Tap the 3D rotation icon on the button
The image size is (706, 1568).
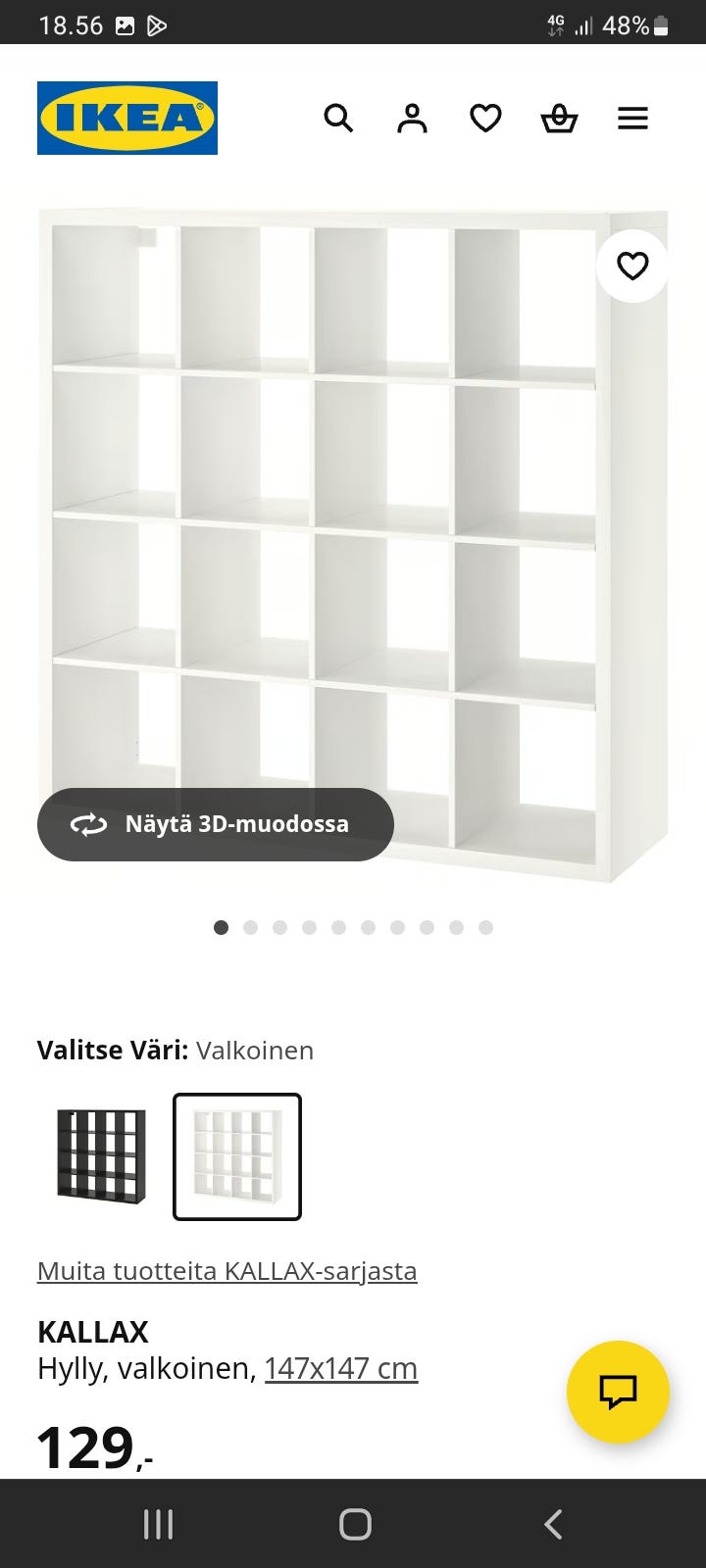(x=89, y=824)
